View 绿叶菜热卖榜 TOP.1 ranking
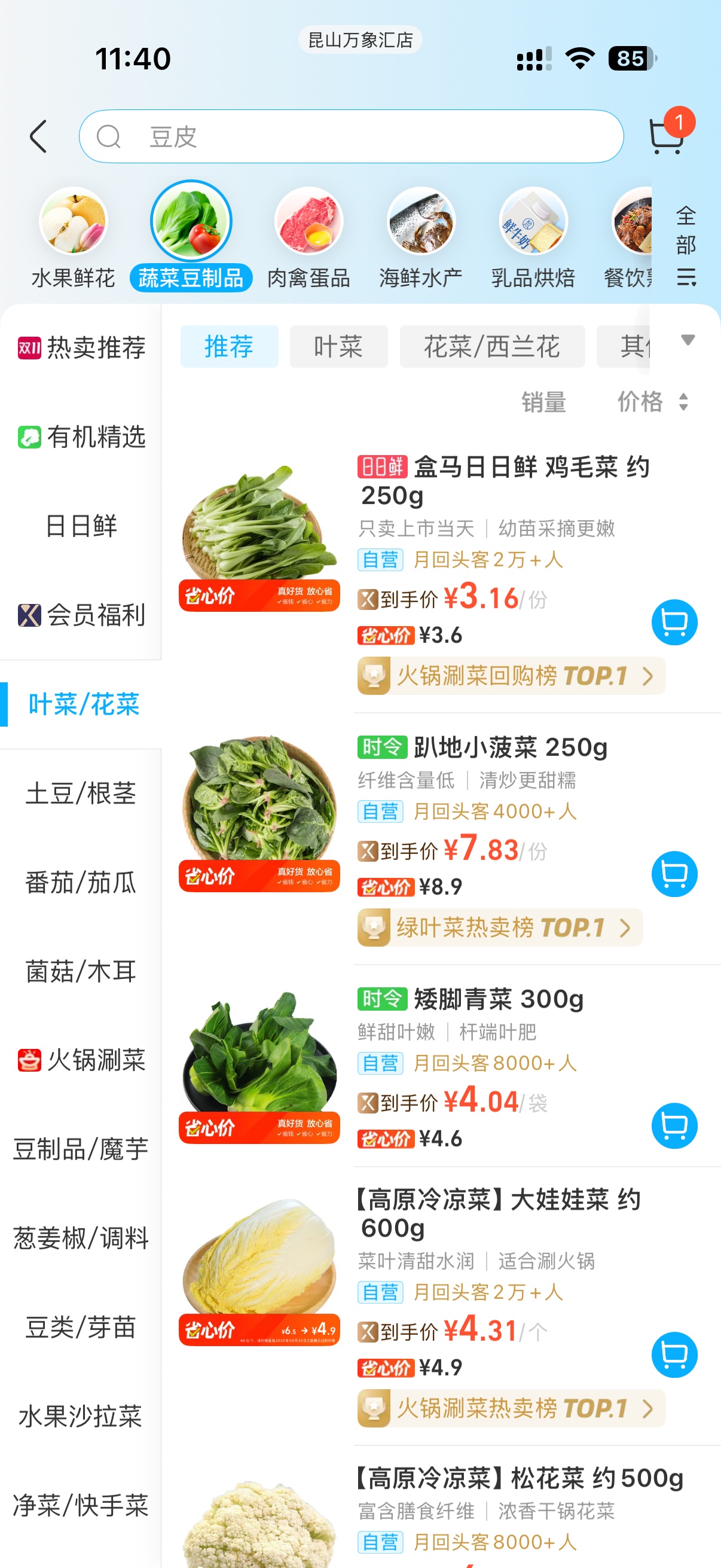This screenshot has width=721, height=1568. coord(500,928)
